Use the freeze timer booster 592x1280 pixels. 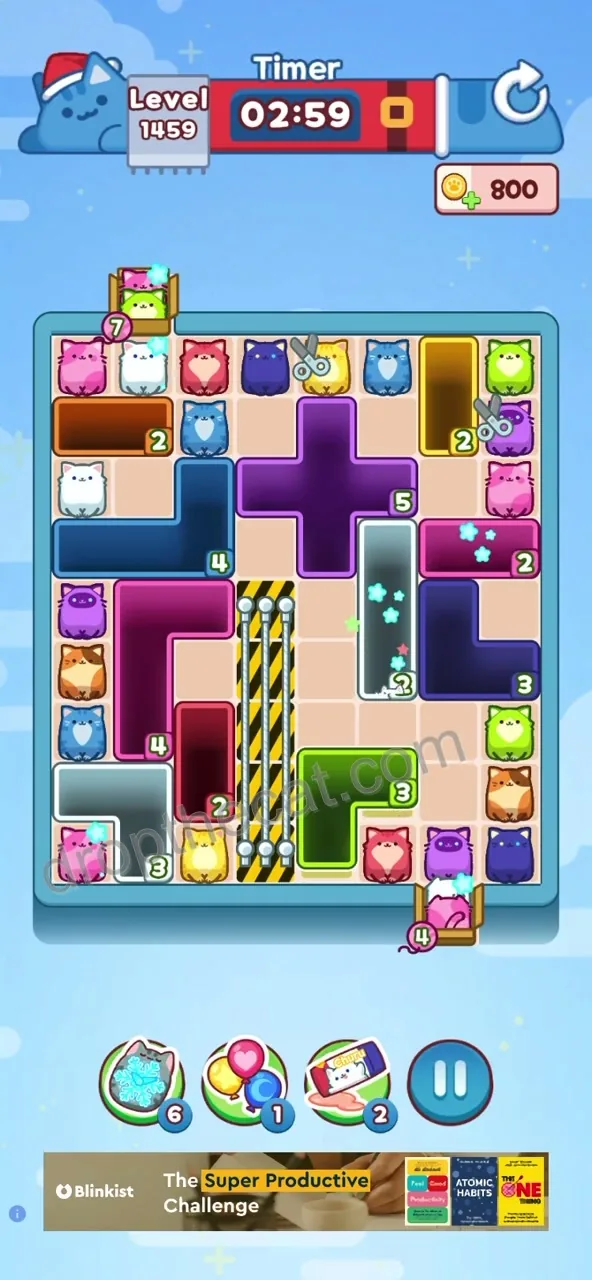pos(140,1082)
